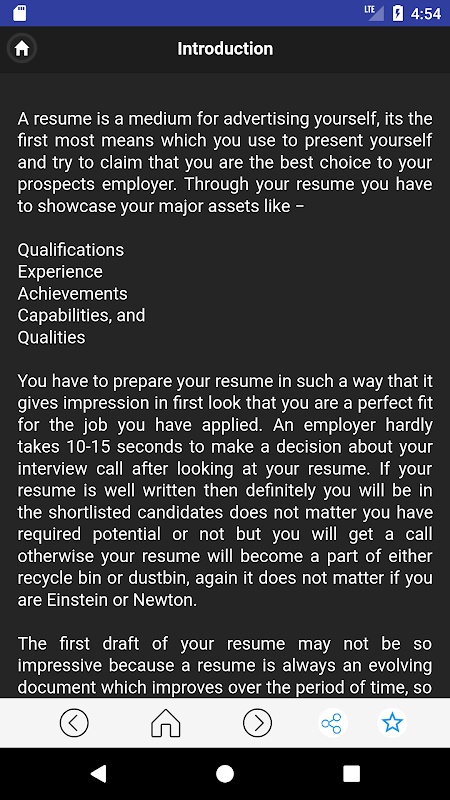This screenshot has height=800, width=450.
Task: Open the house icon in bottom toolbar
Action: point(166,722)
